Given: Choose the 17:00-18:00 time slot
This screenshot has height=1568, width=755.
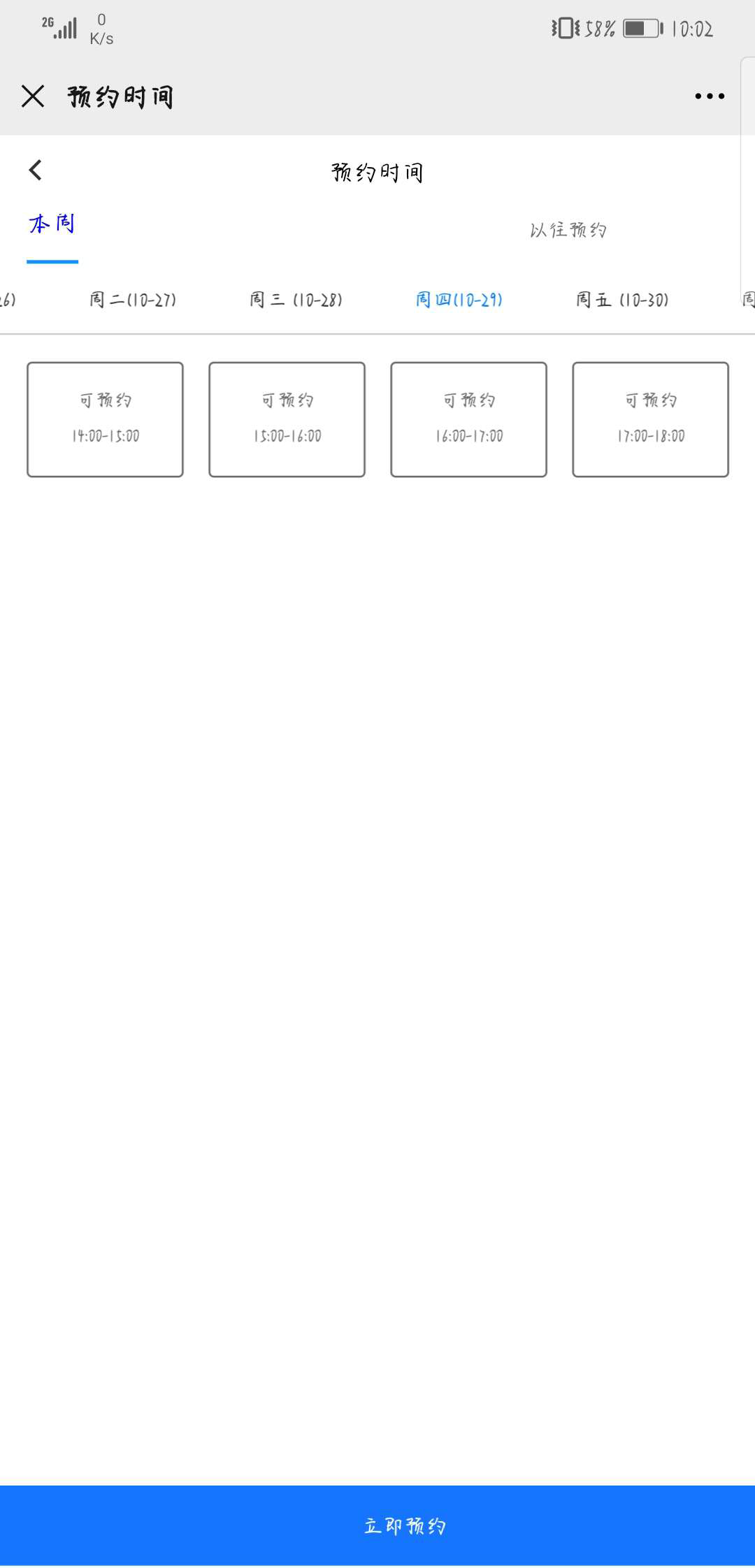Looking at the screenshot, I should 651,419.
